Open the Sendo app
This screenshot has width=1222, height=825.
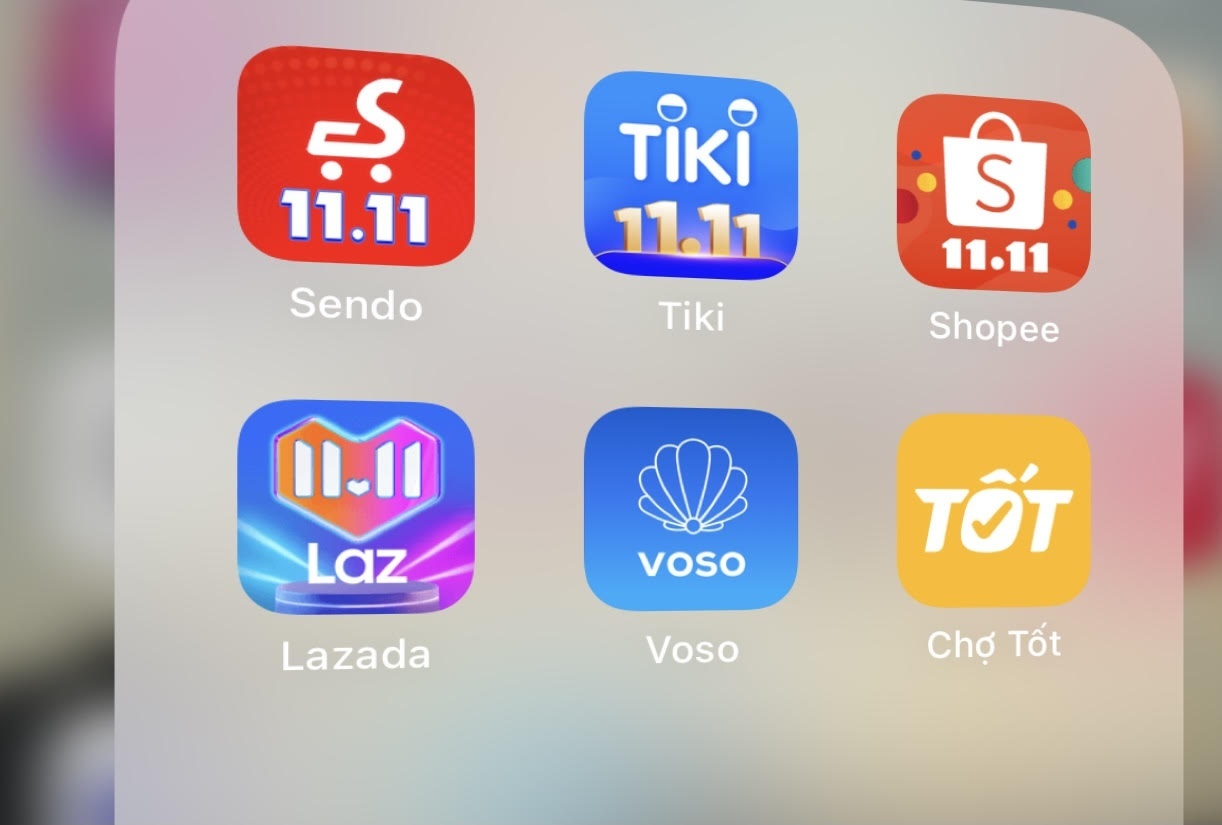(x=355, y=156)
